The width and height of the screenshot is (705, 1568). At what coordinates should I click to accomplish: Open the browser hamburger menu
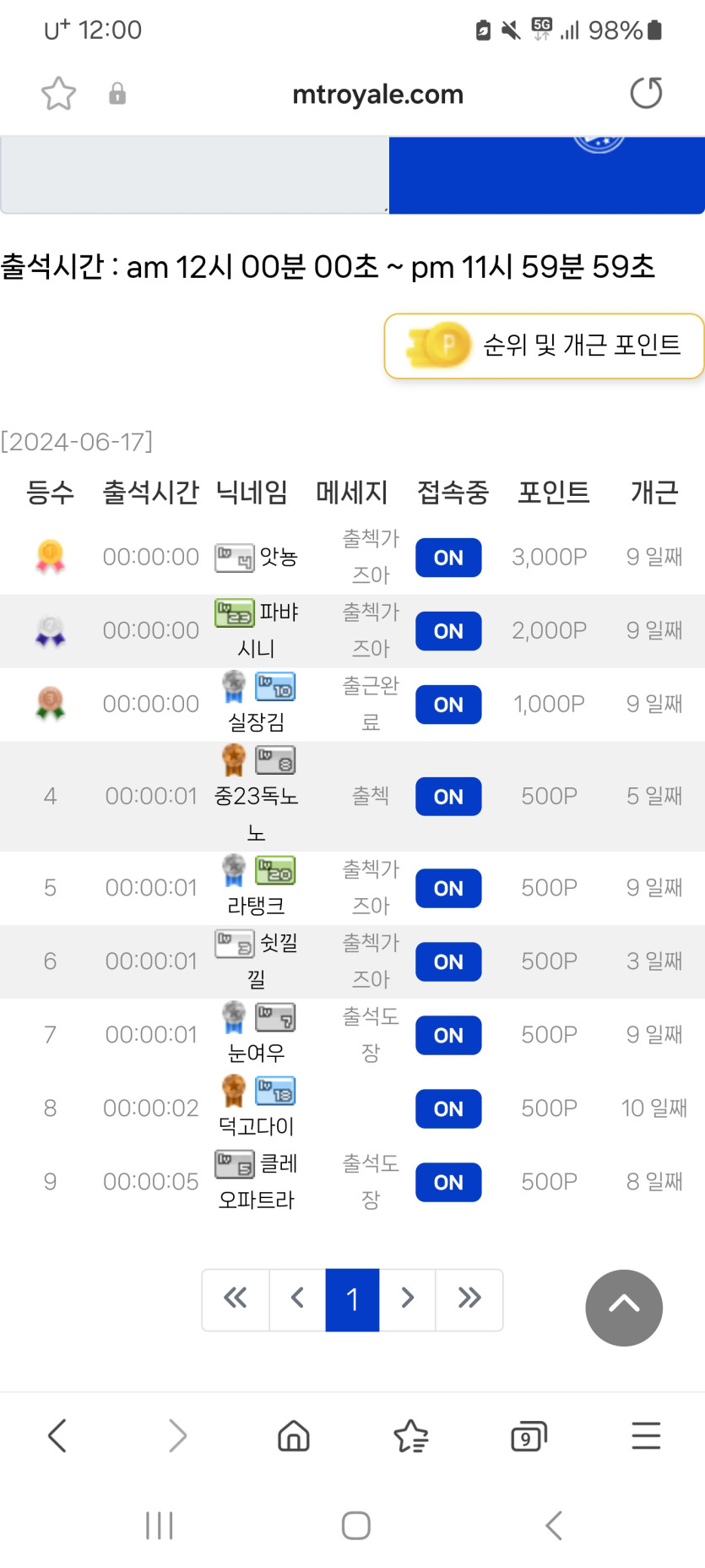(x=646, y=1435)
